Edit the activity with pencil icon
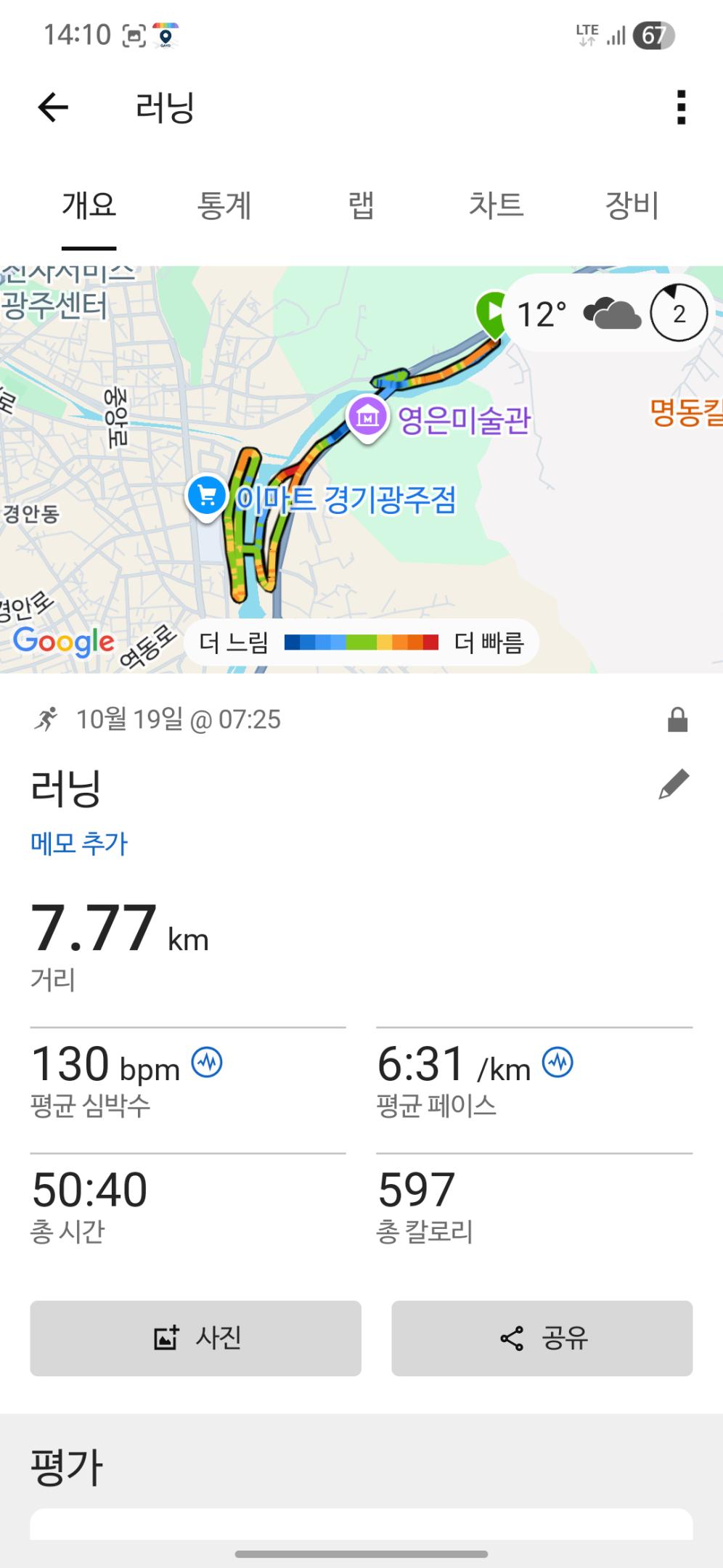This screenshot has height=1568, width=723. (x=674, y=785)
